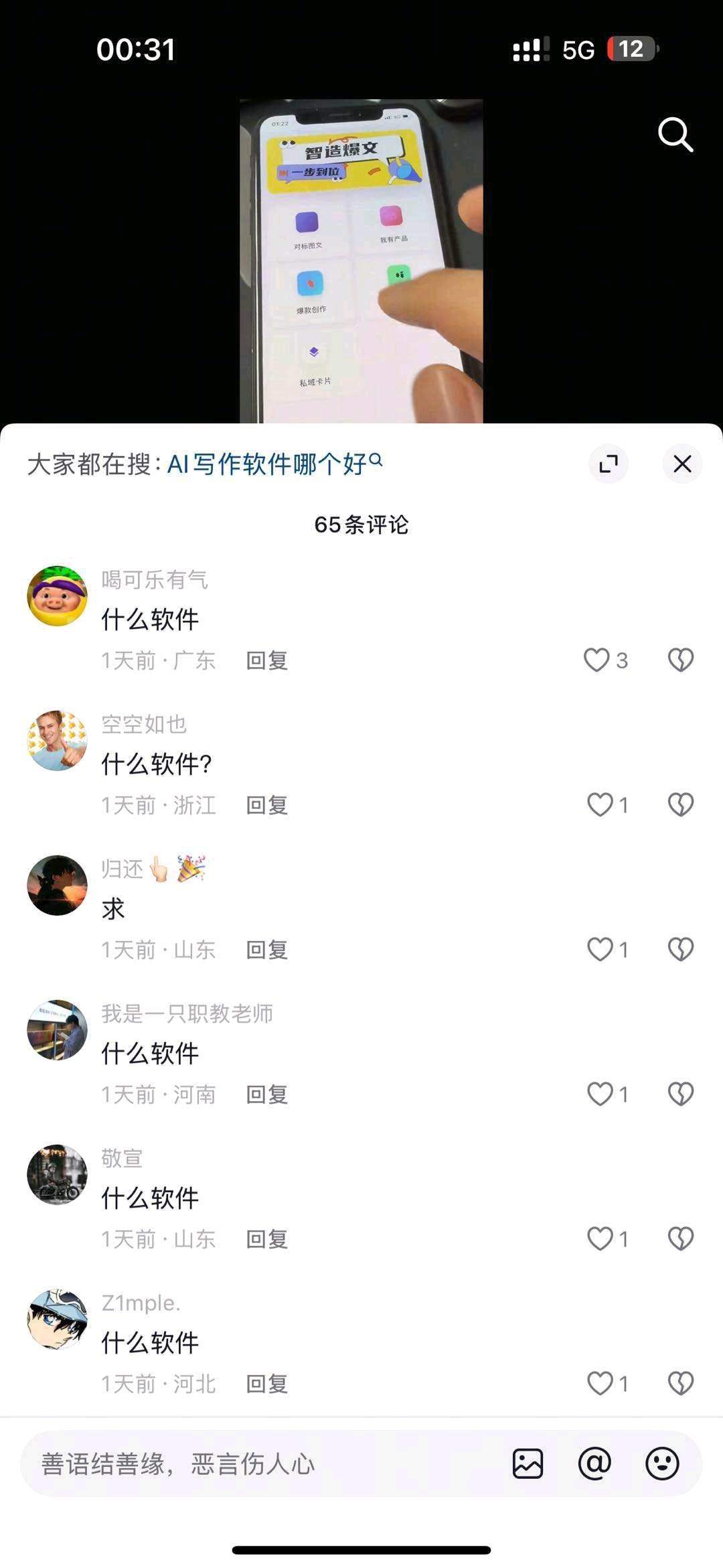Viewport: 723px width, 1568px height.
Task: Reply to 喝可乐有气's comment
Action: coord(266,661)
